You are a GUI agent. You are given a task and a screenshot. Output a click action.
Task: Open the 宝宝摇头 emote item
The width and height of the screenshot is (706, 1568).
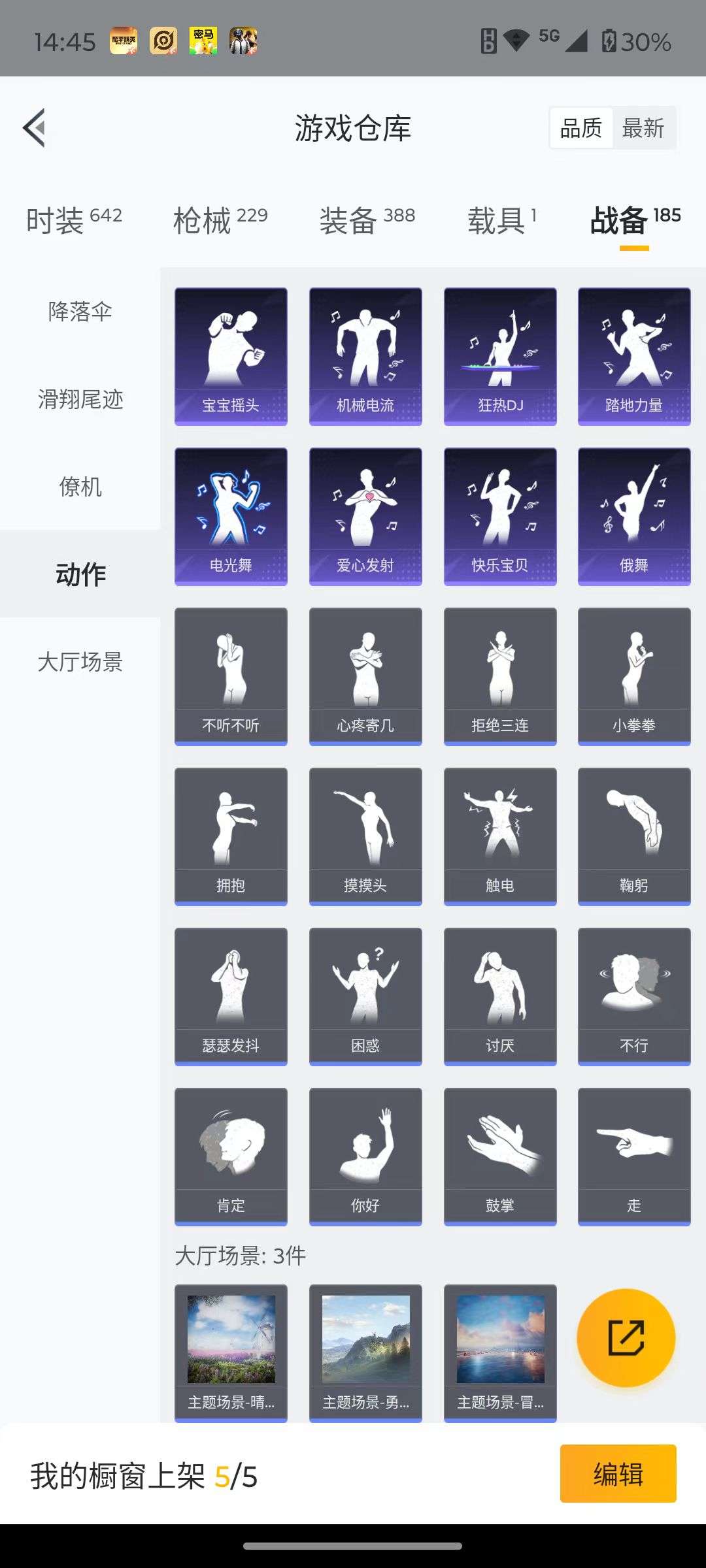[231, 356]
